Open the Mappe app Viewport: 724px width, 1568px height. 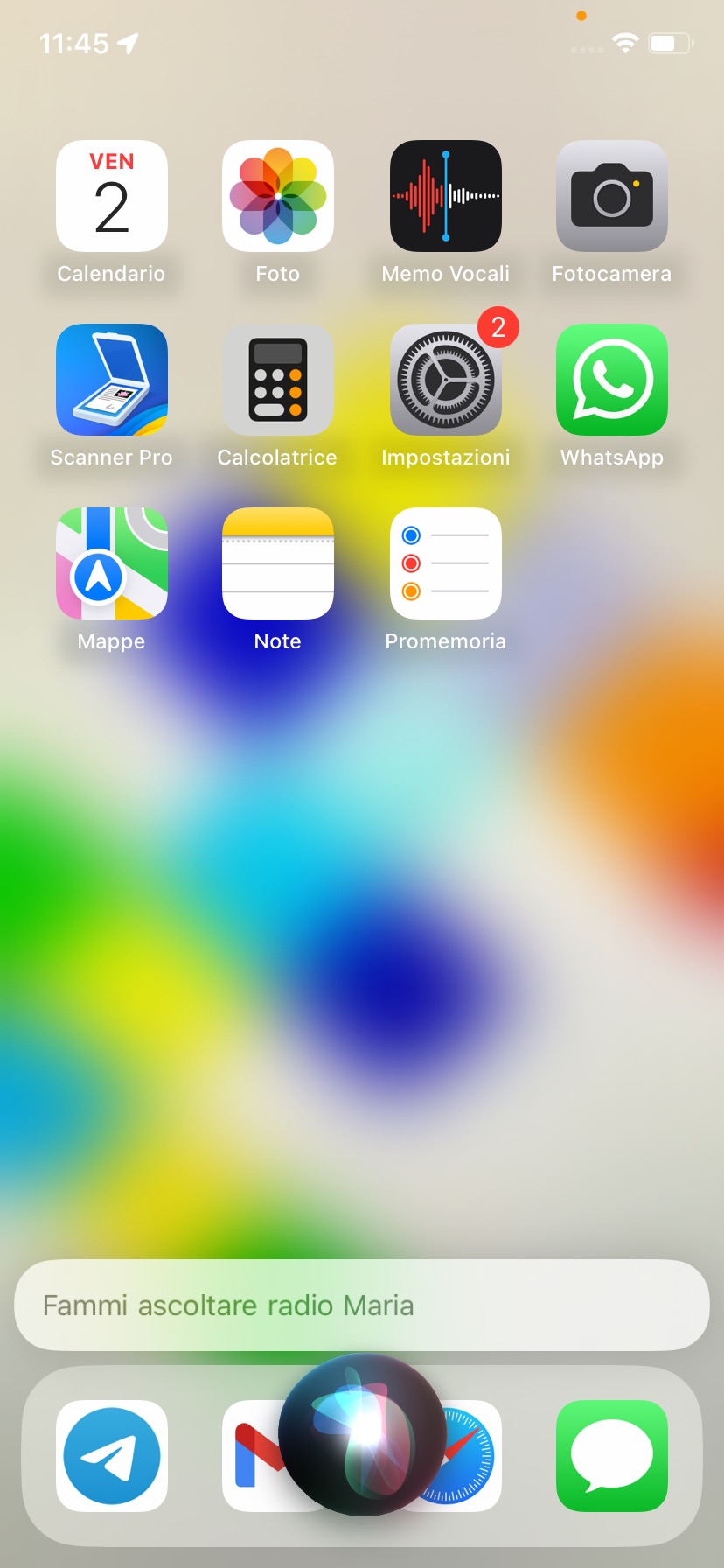pyautogui.click(x=112, y=563)
